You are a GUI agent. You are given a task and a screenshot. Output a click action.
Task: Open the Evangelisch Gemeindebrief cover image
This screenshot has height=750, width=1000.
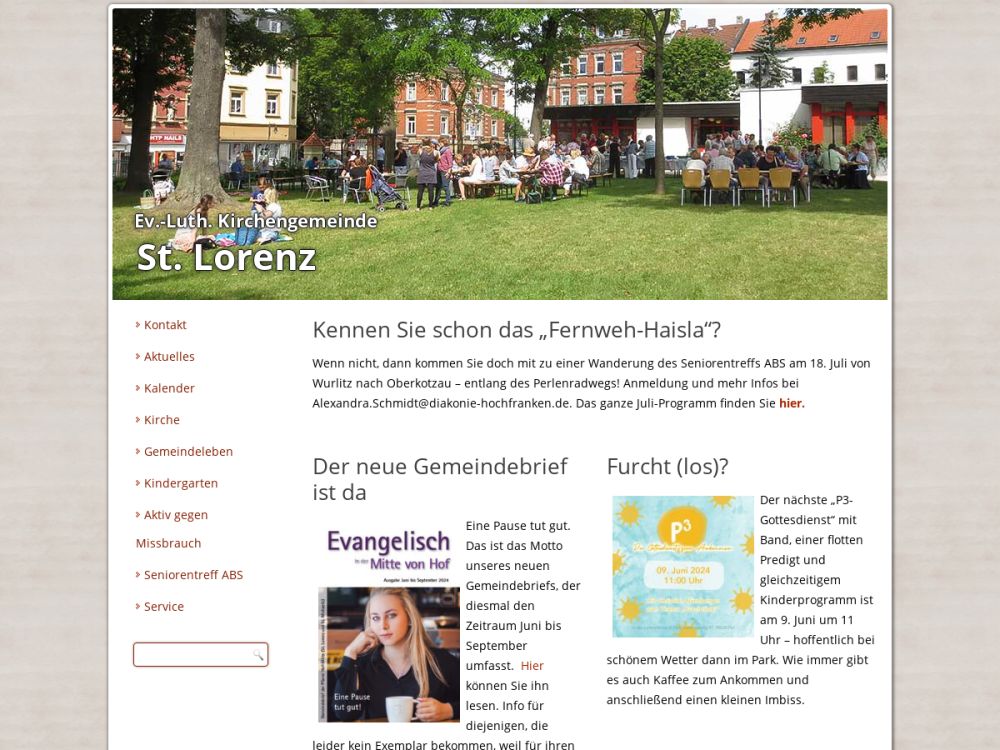click(x=389, y=623)
